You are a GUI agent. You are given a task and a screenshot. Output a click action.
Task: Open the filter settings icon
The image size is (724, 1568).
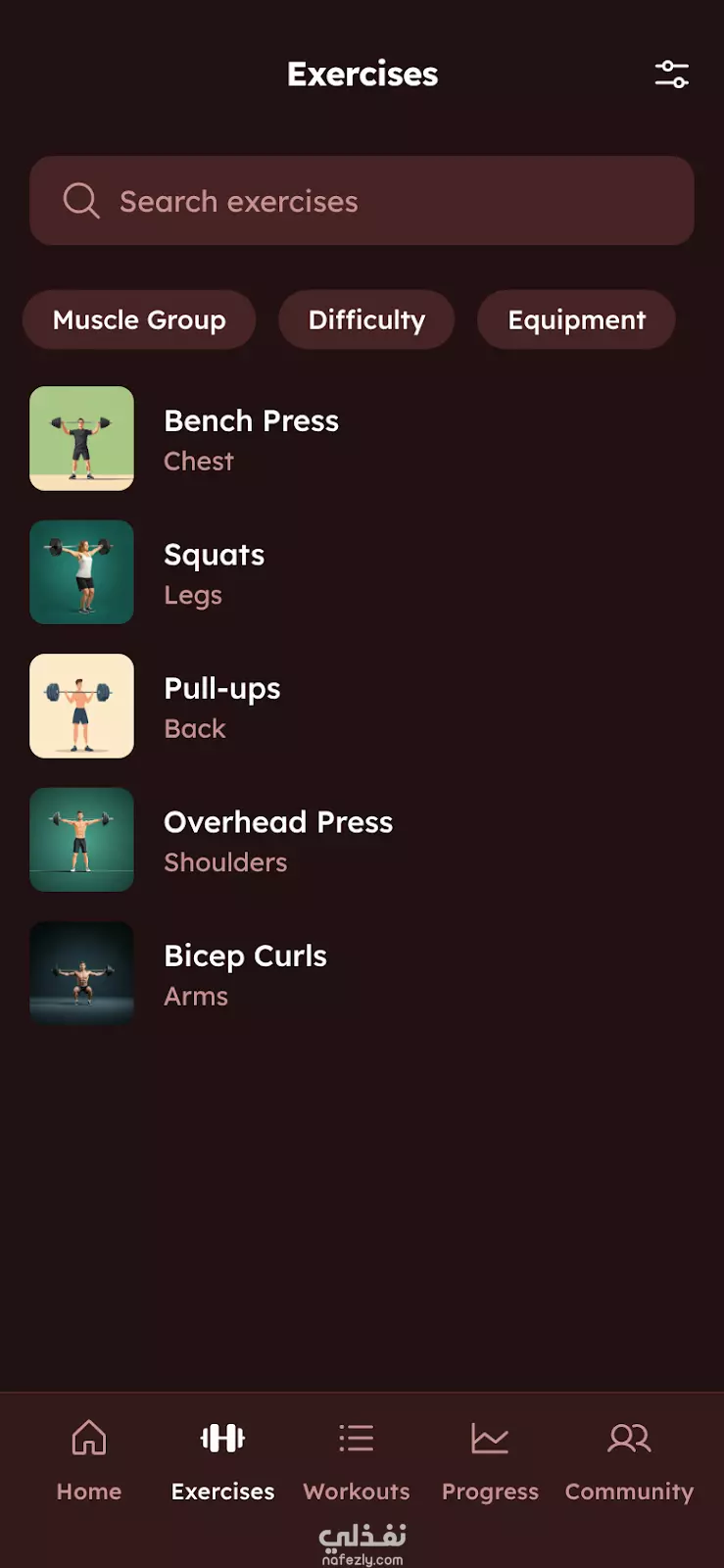coord(671,74)
